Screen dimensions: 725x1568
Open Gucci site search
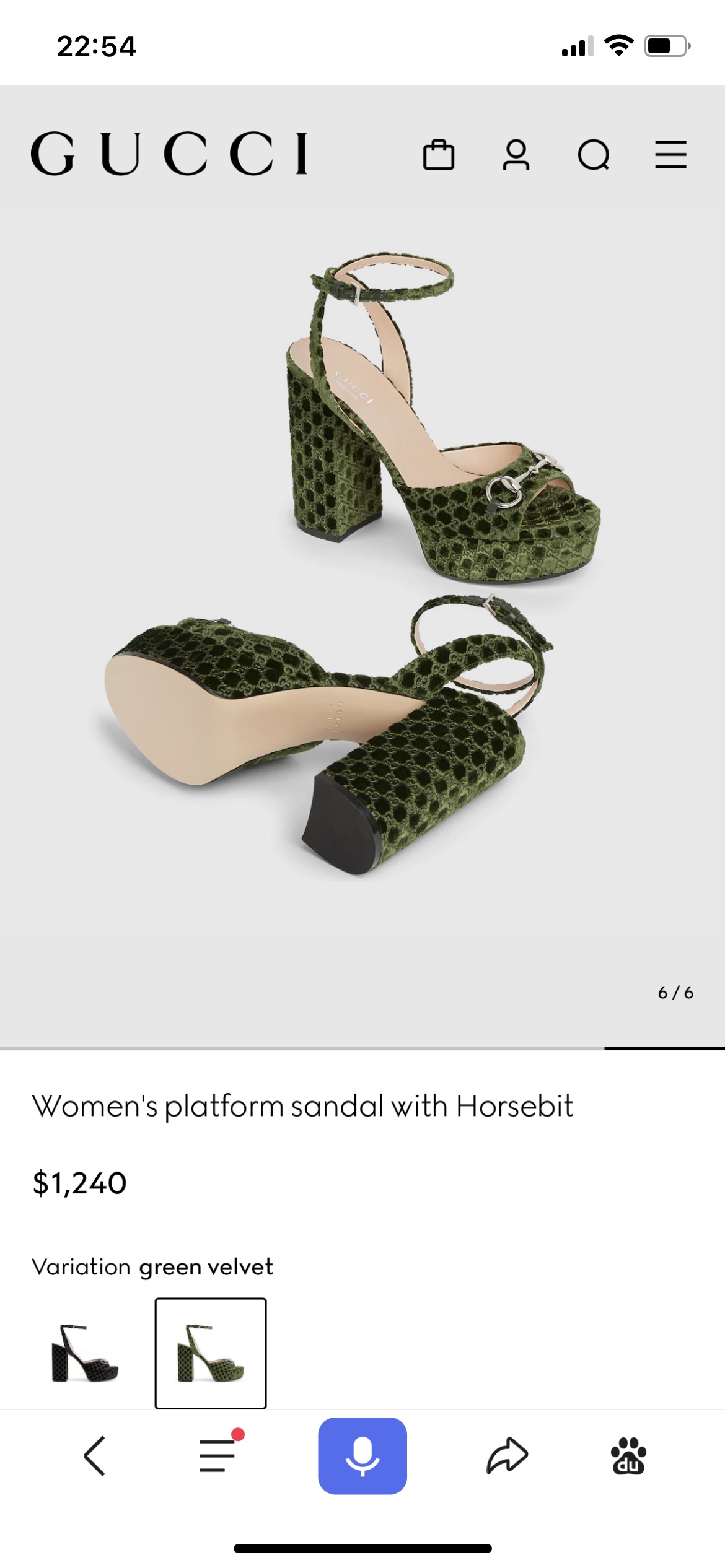click(594, 154)
